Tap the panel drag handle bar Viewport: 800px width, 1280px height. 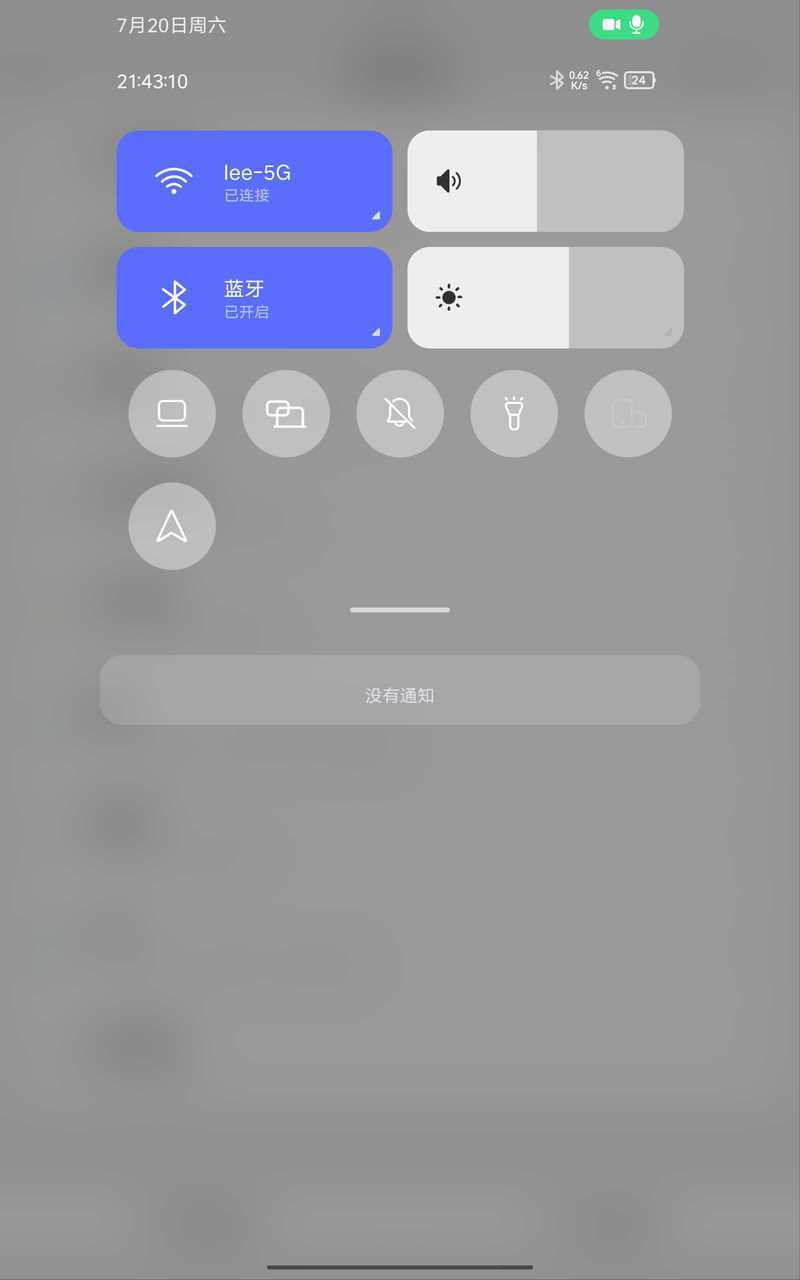coord(400,610)
